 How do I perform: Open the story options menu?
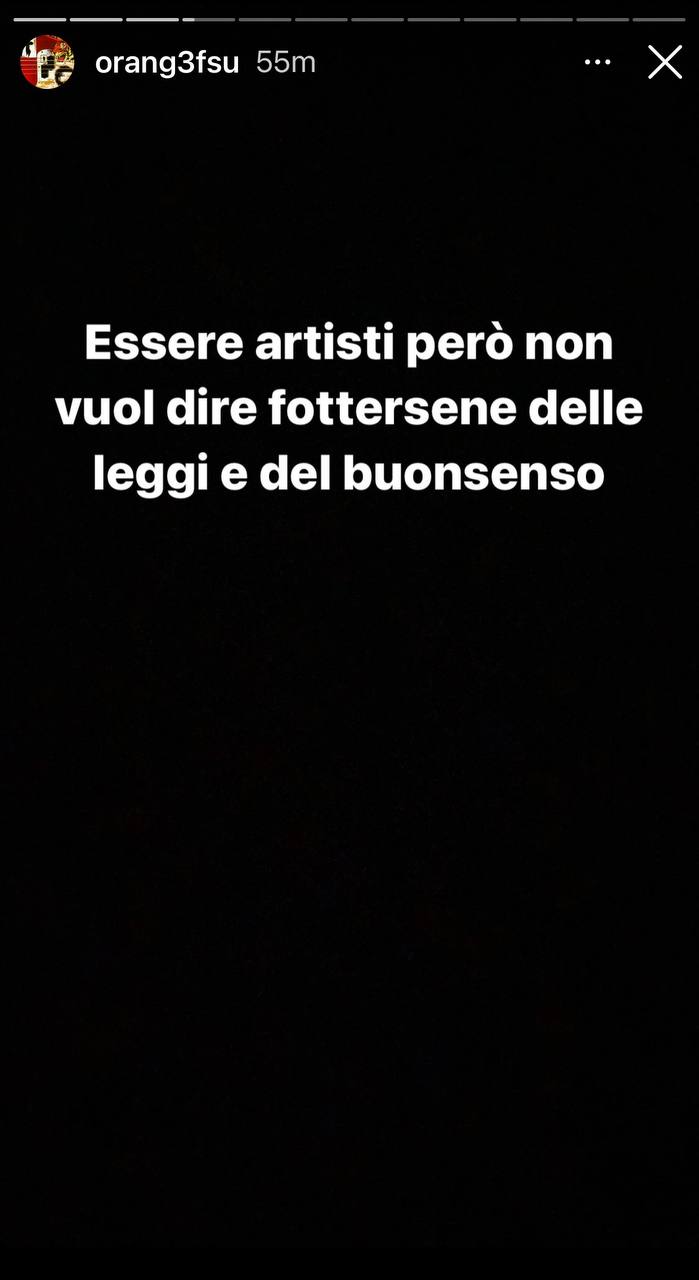click(x=597, y=62)
